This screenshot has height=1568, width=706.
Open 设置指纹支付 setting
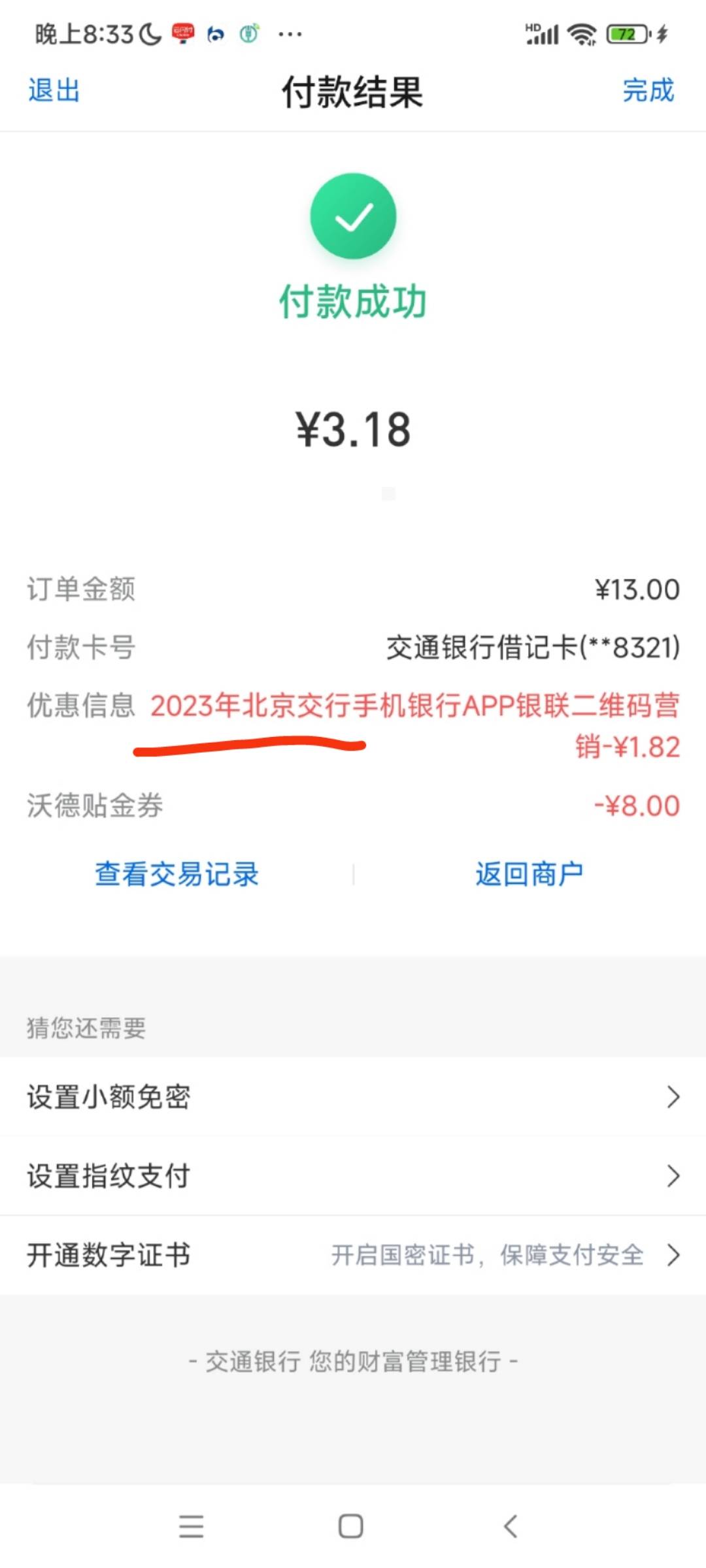[x=353, y=1175]
